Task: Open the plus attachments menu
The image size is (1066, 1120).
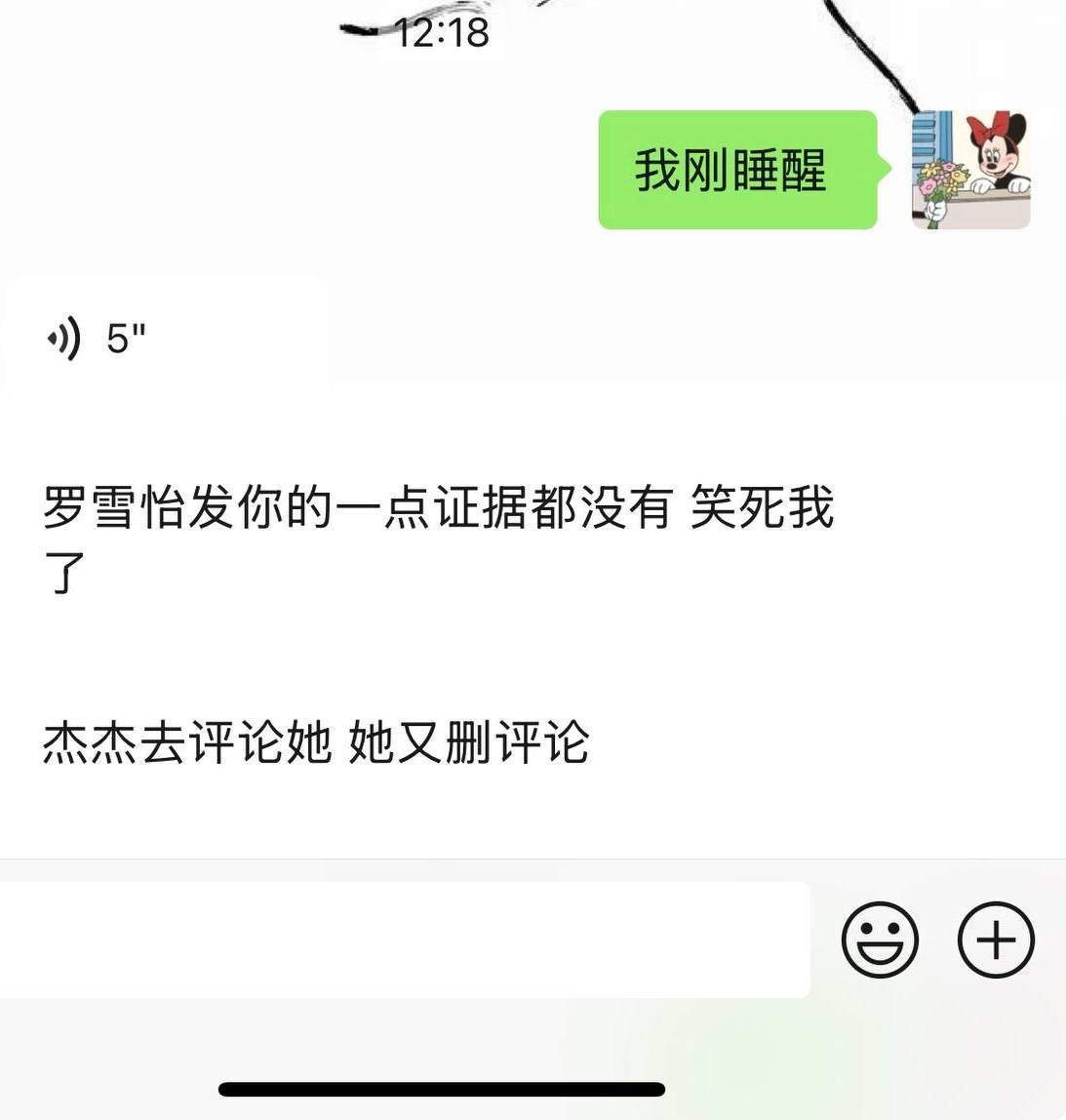Action: pyautogui.click(x=996, y=940)
